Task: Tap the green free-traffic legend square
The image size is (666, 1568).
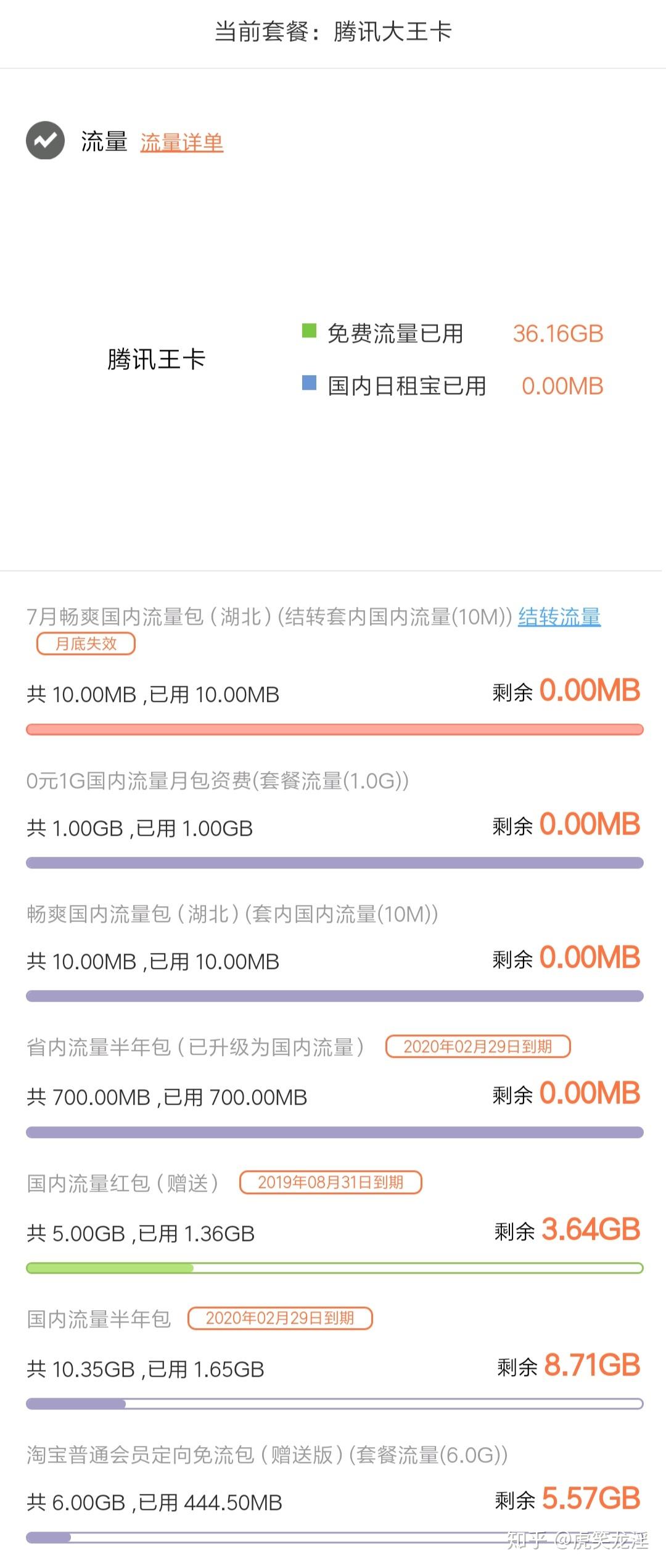Action: [x=310, y=332]
